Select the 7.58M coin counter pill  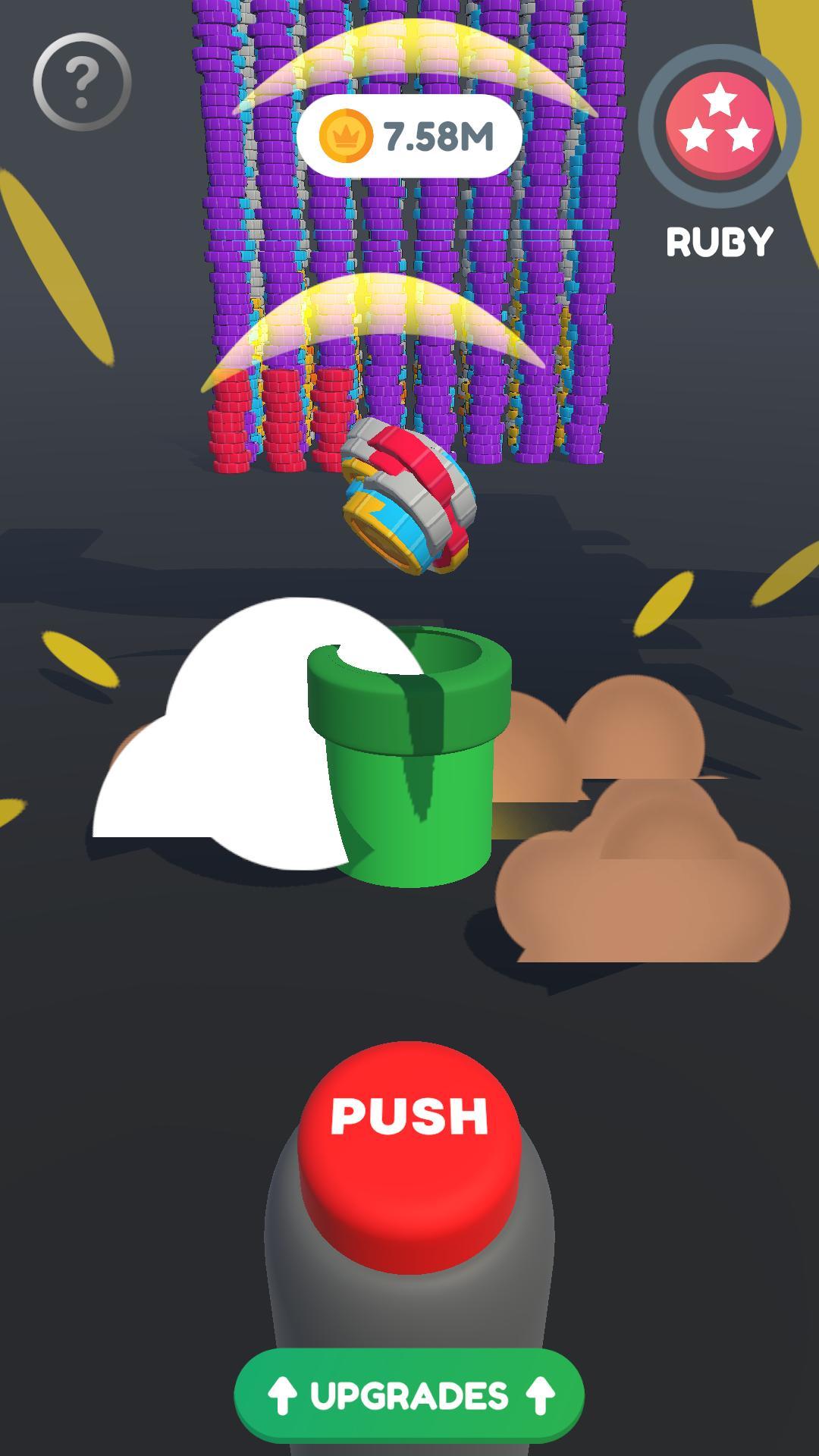pyautogui.click(x=409, y=133)
